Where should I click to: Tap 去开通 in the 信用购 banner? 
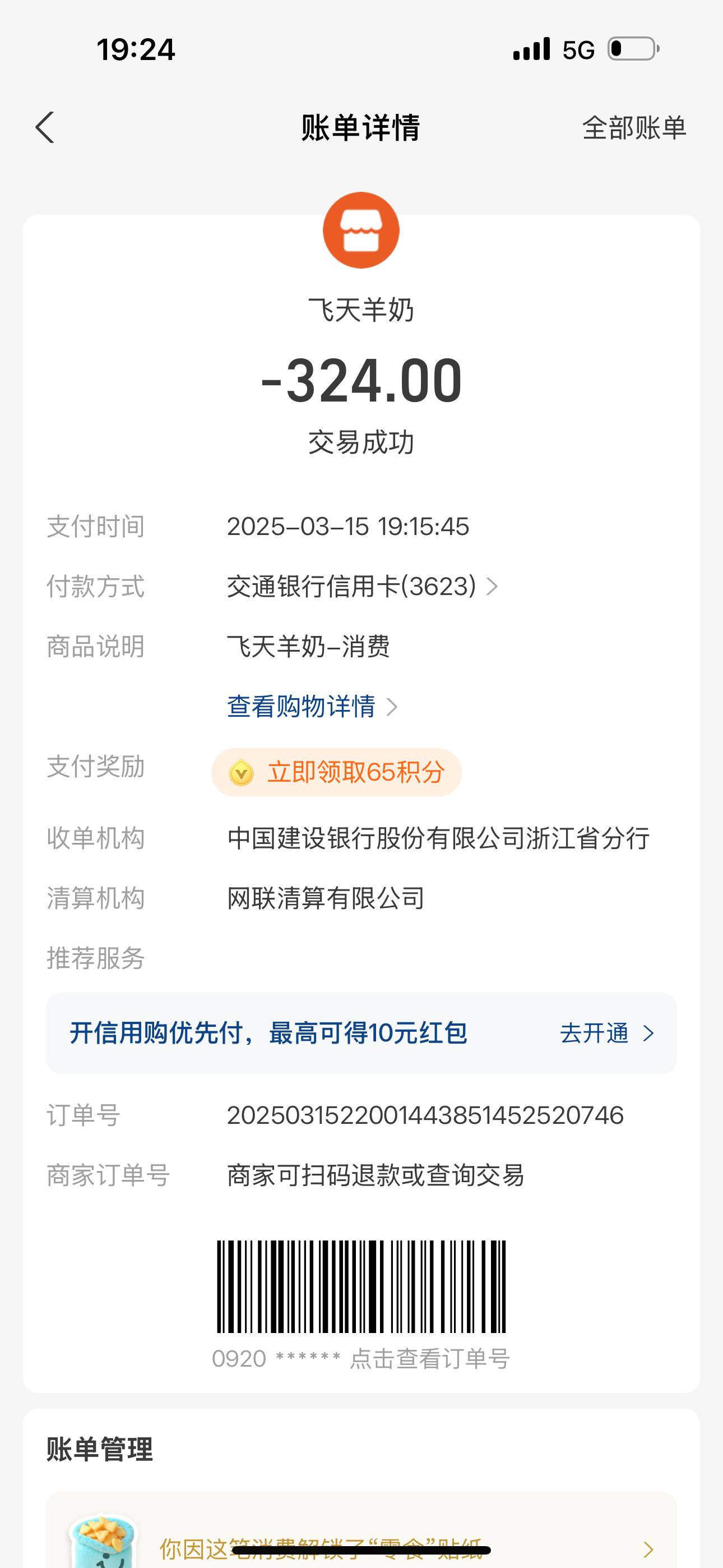[606, 1033]
